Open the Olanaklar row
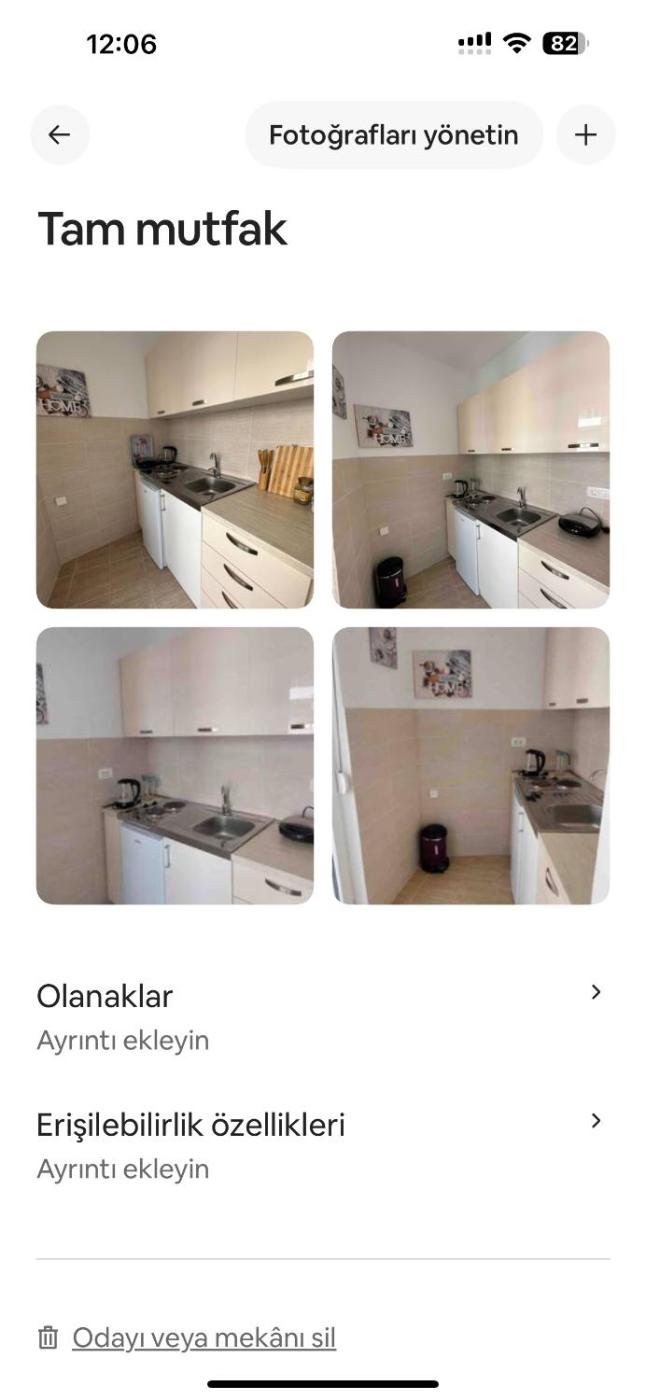646x1400 pixels. 322,1016
